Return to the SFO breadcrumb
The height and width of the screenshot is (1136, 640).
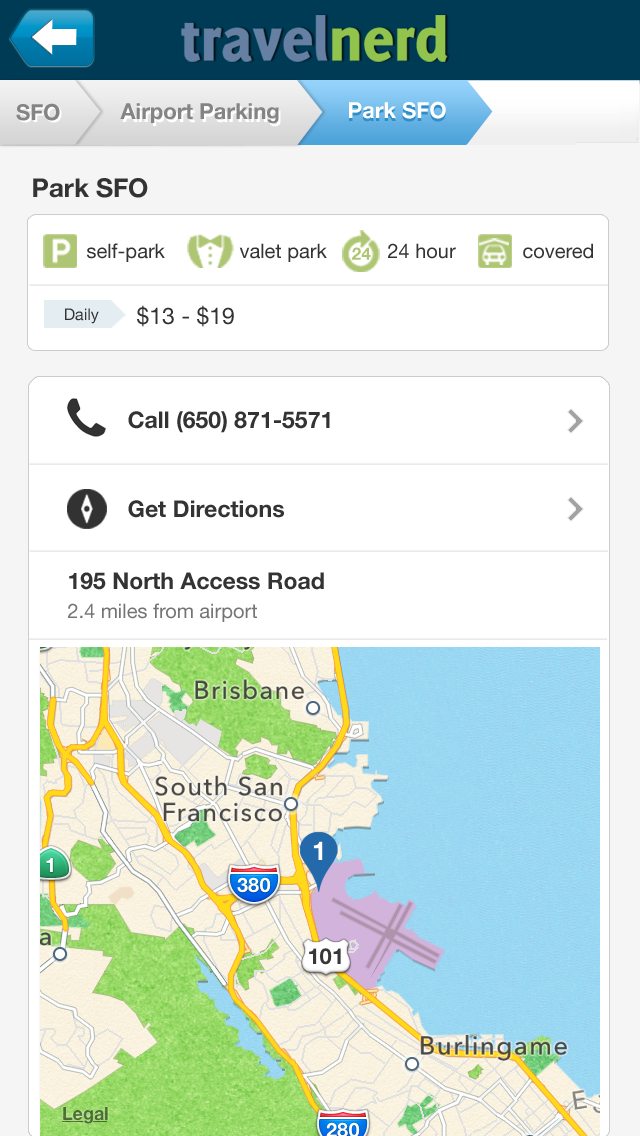39,112
